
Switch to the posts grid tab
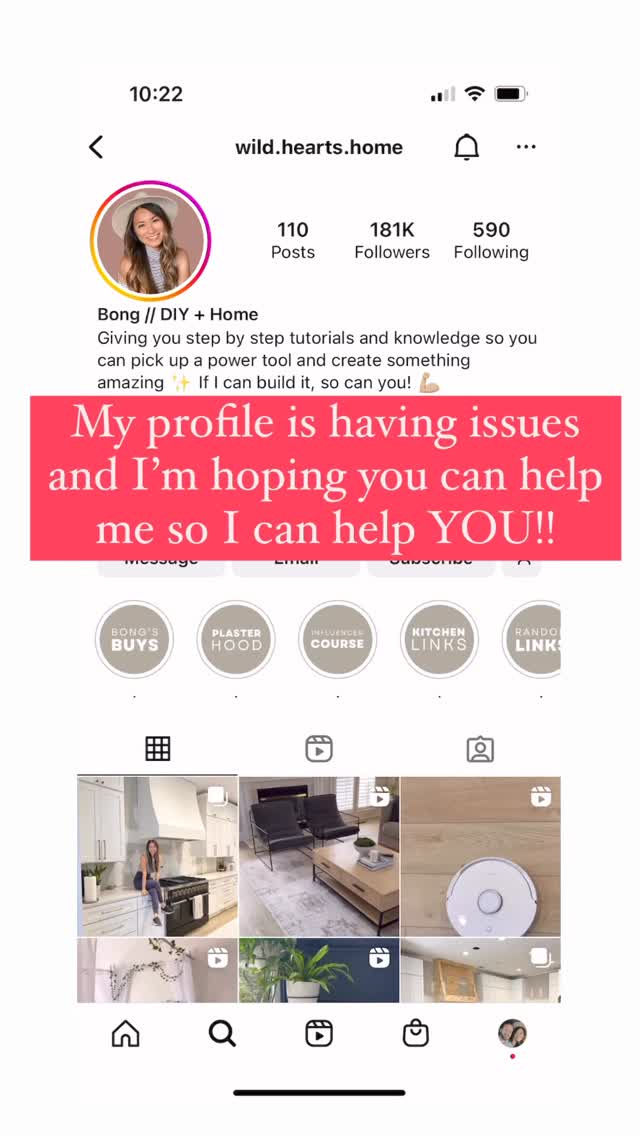click(x=157, y=748)
